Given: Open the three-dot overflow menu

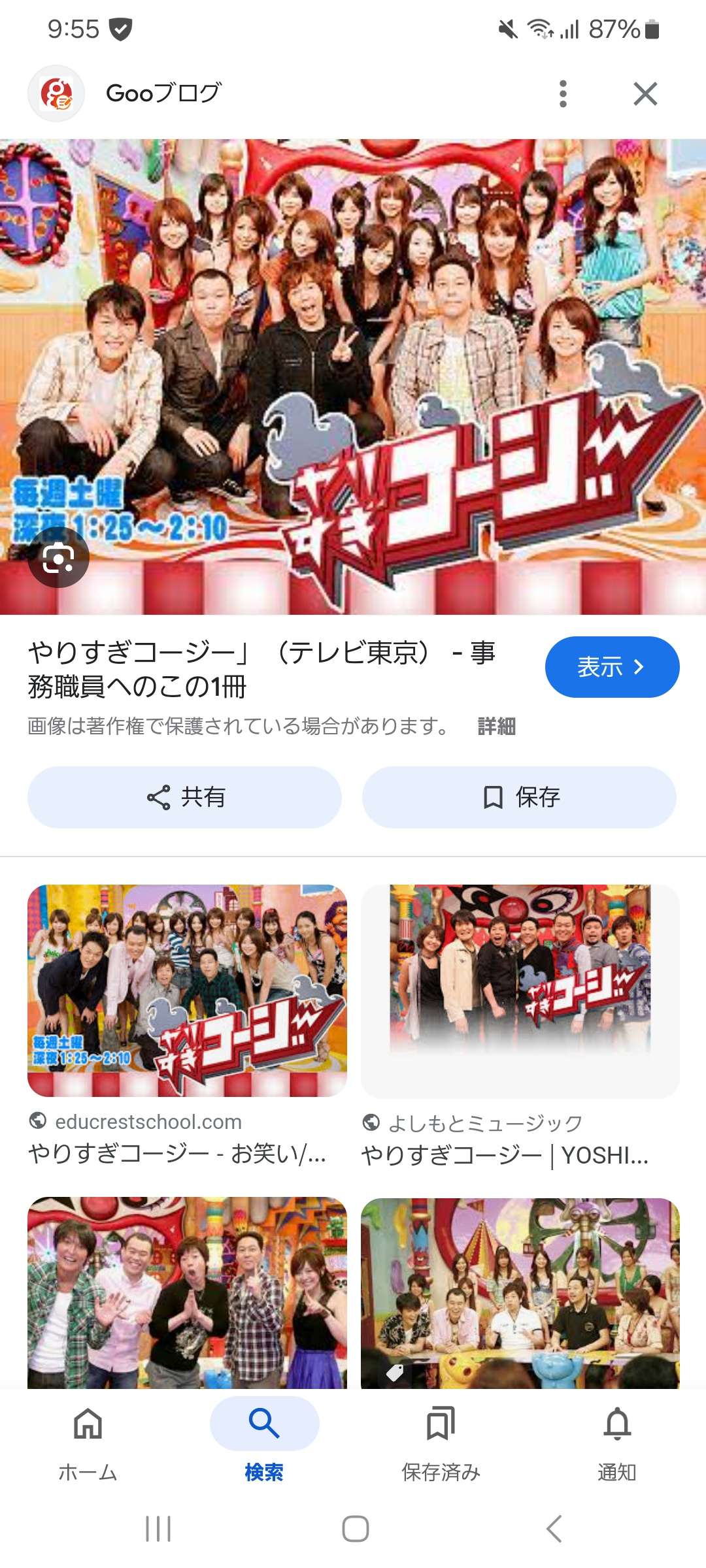Looking at the screenshot, I should [x=563, y=94].
